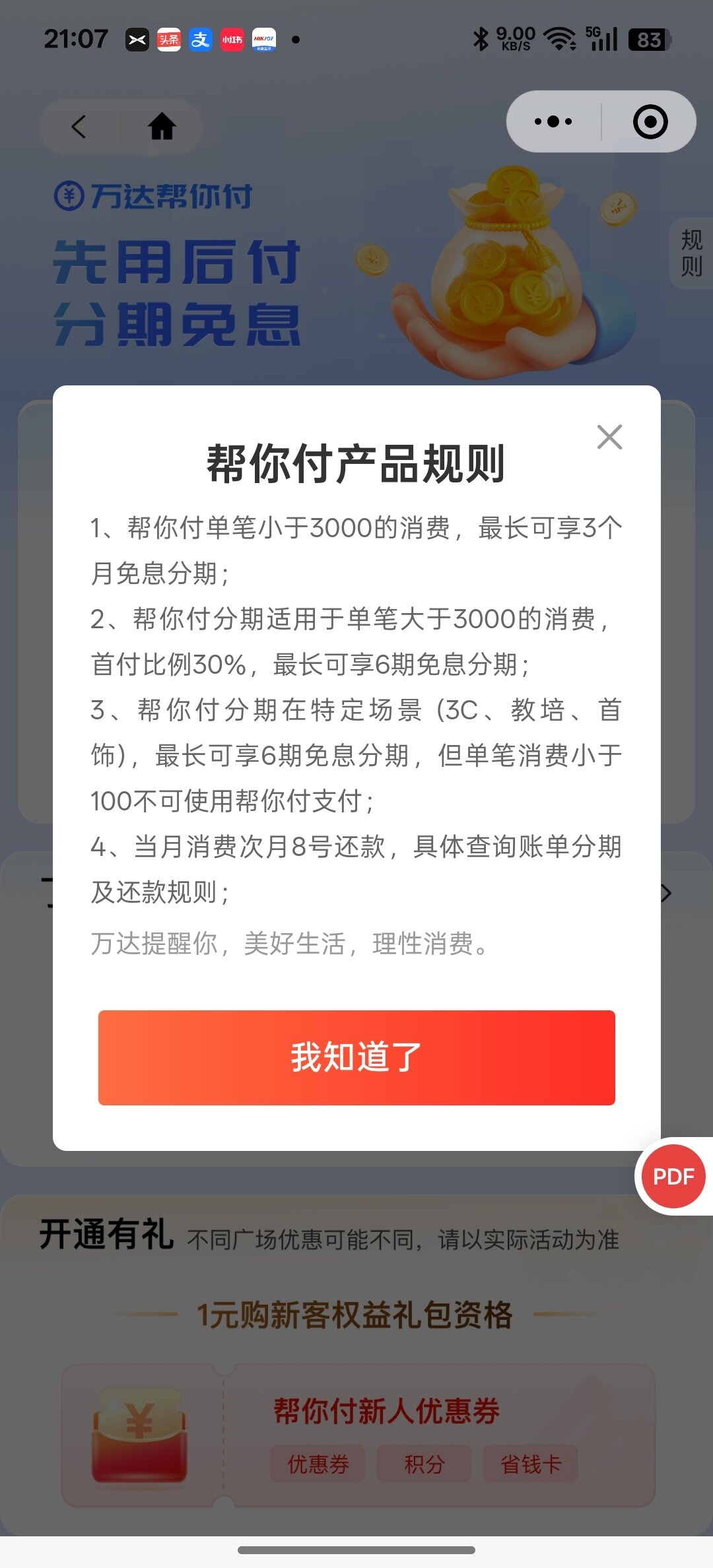713x1568 pixels.
Task: Tap the red PDF floating button
Action: pyautogui.click(x=673, y=1176)
